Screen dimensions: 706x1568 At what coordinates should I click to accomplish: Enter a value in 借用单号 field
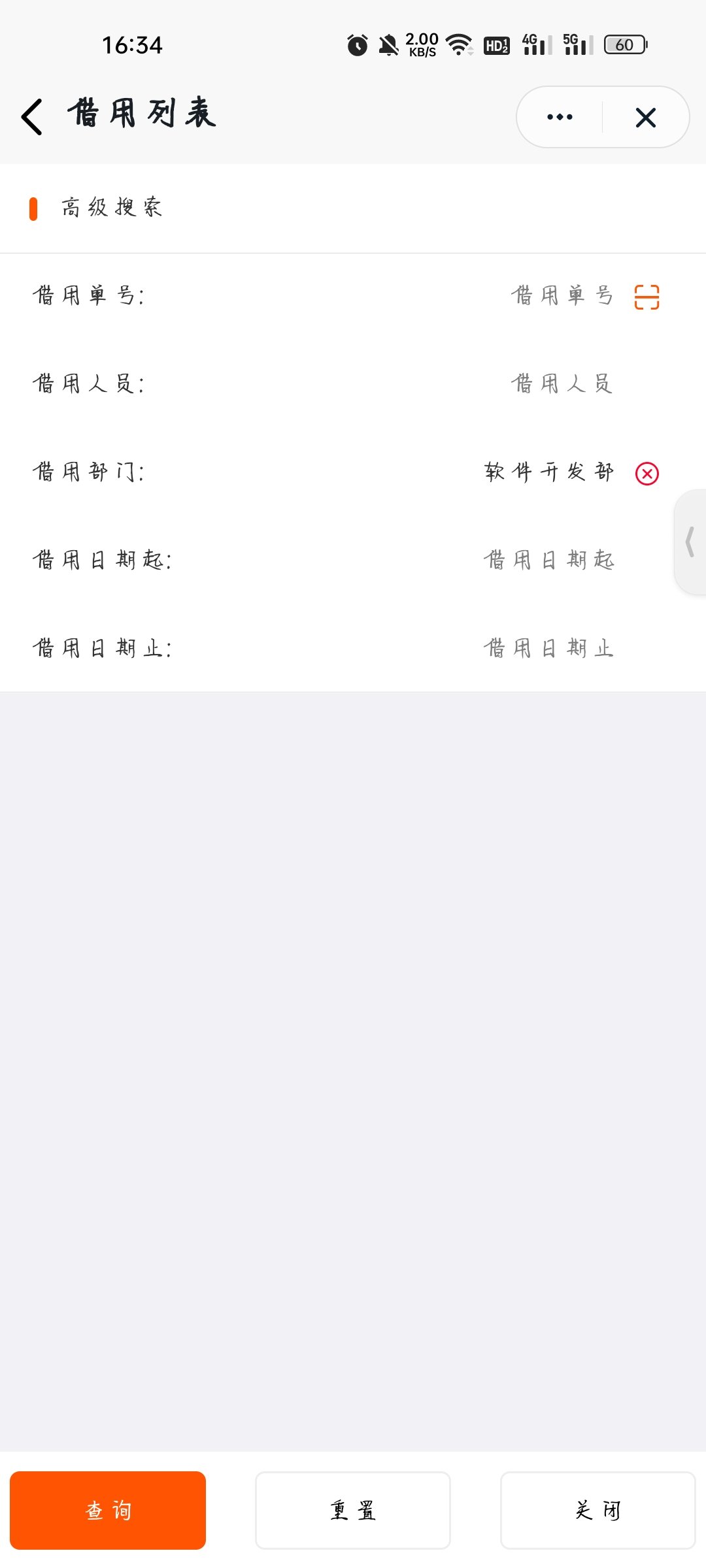tap(562, 296)
